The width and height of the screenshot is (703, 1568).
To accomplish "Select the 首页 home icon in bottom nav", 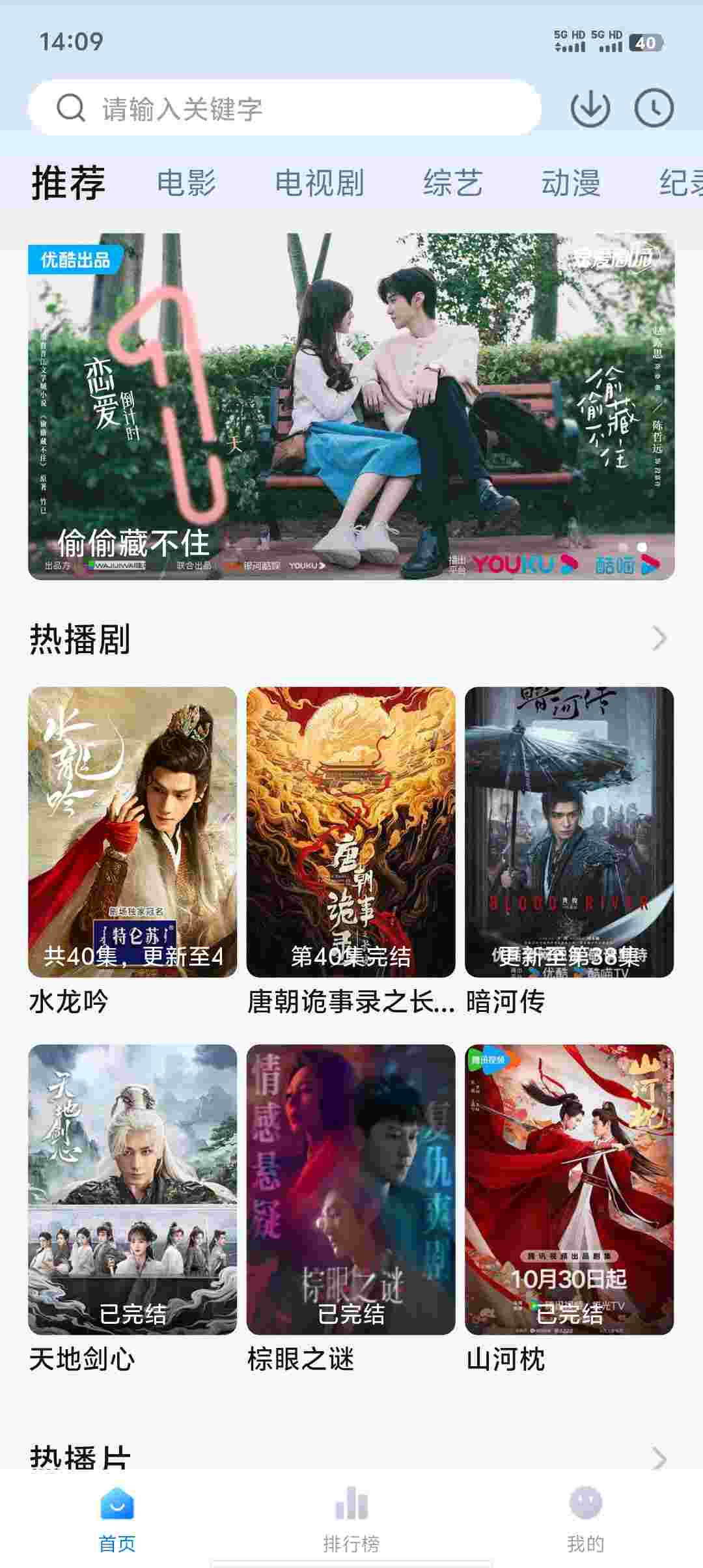I will [116, 1502].
